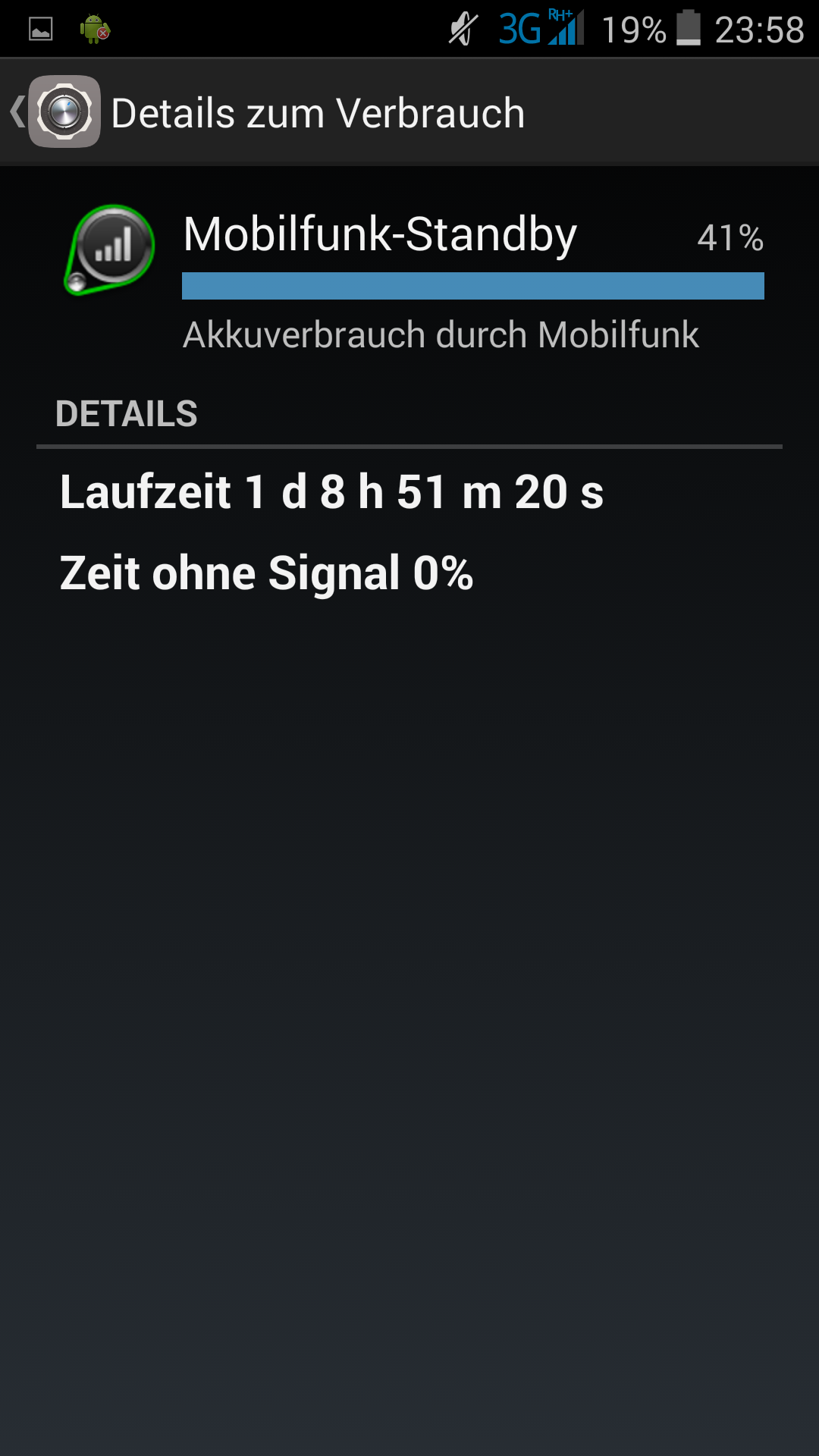Select the Laufzeit detail row
Viewport: 819px width, 1456px height.
pyautogui.click(x=331, y=493)
